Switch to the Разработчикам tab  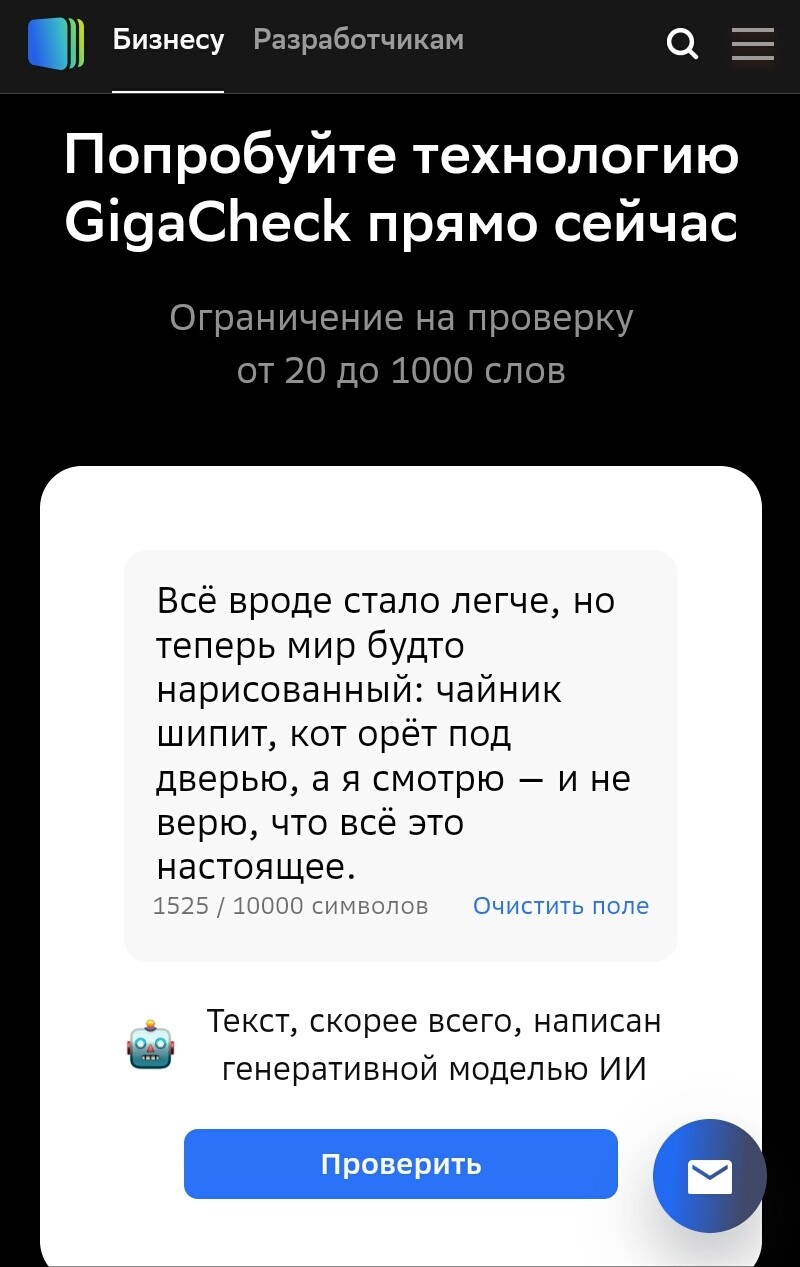358,40
